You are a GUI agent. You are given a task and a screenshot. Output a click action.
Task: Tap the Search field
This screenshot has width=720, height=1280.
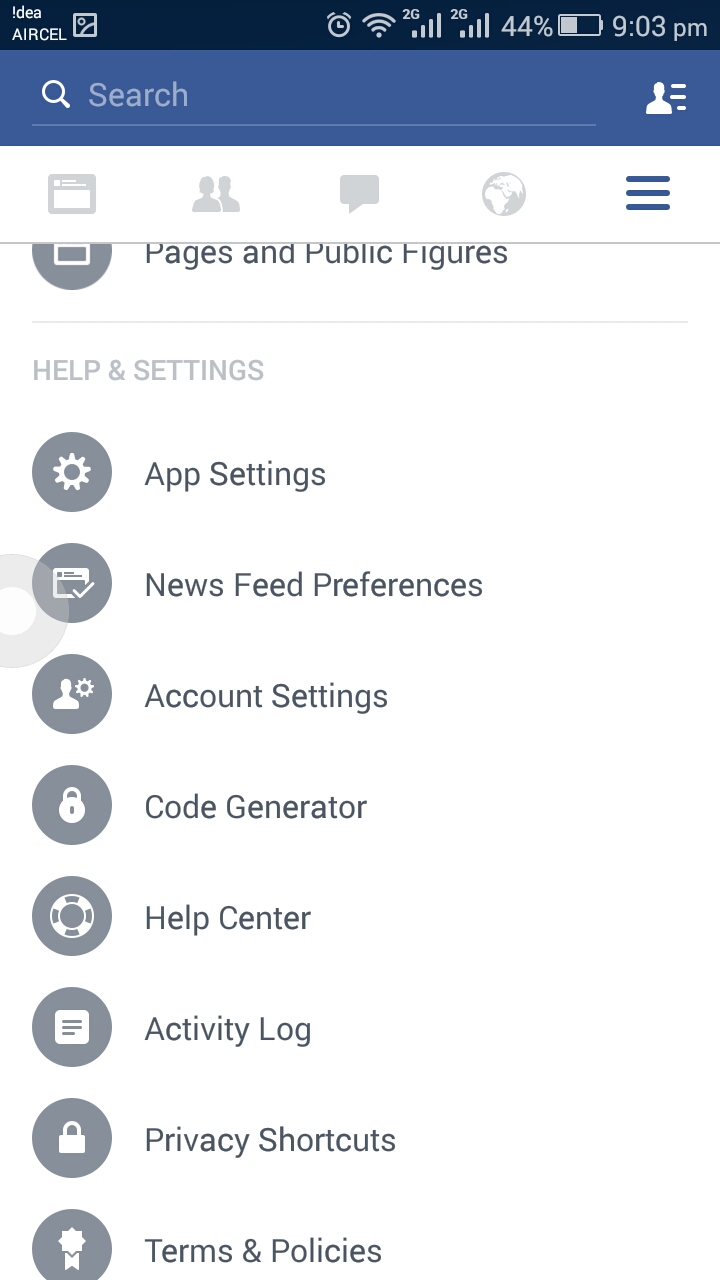[x=313, y=96]
